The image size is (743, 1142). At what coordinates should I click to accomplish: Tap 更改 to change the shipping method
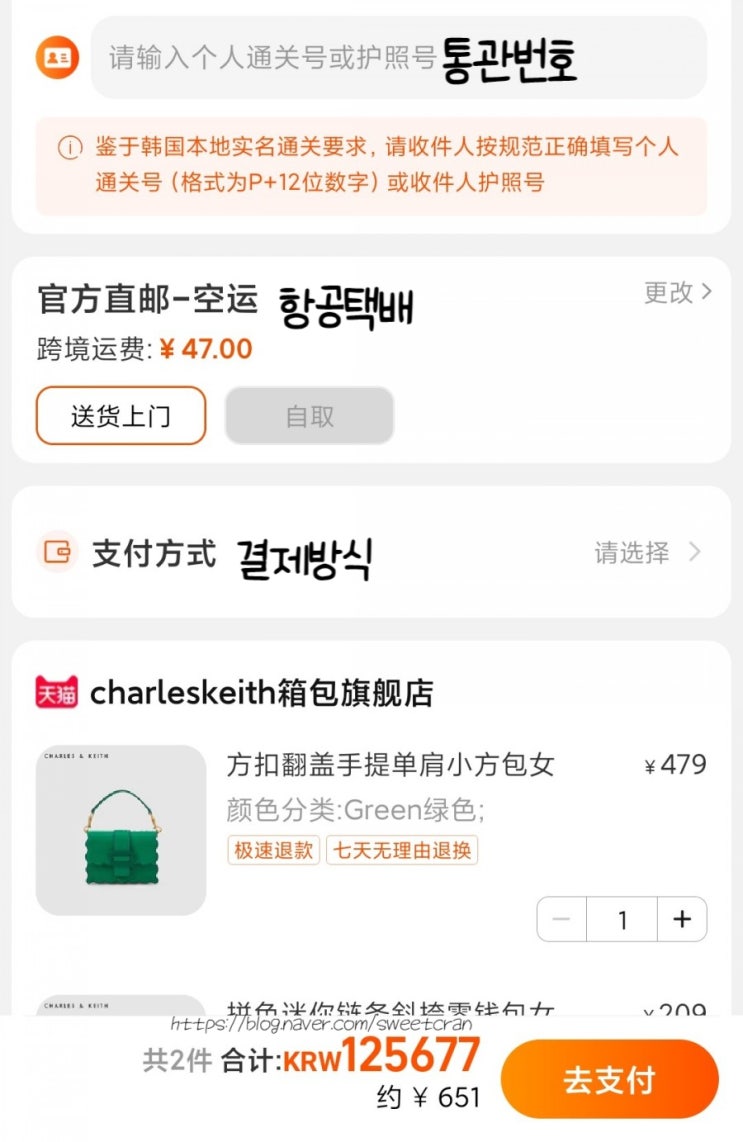677,292
